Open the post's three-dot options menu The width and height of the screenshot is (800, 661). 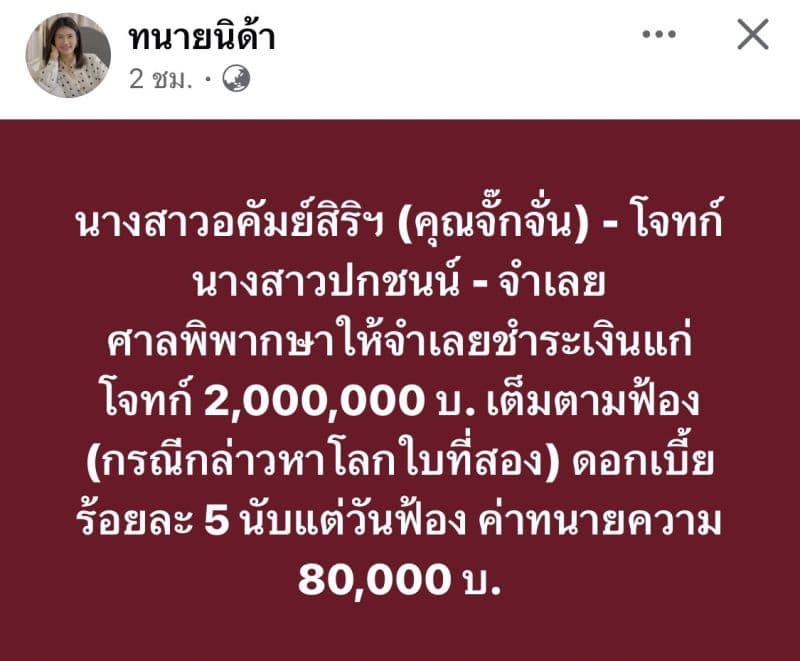(x=659, y=36)
